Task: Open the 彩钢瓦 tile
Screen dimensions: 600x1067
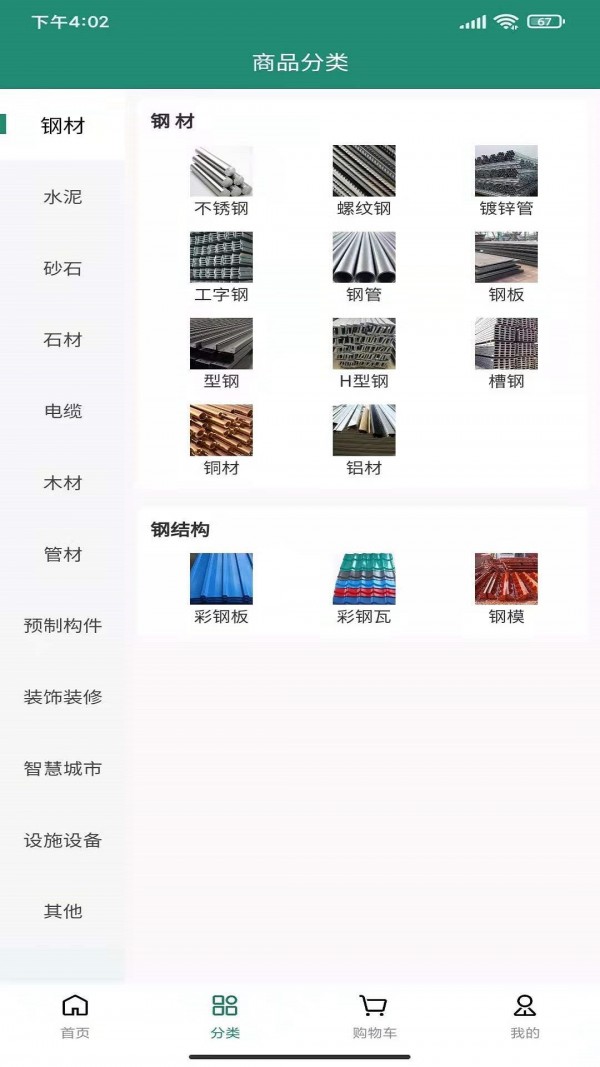Action: pyautogui.click(x=364, y=588)
